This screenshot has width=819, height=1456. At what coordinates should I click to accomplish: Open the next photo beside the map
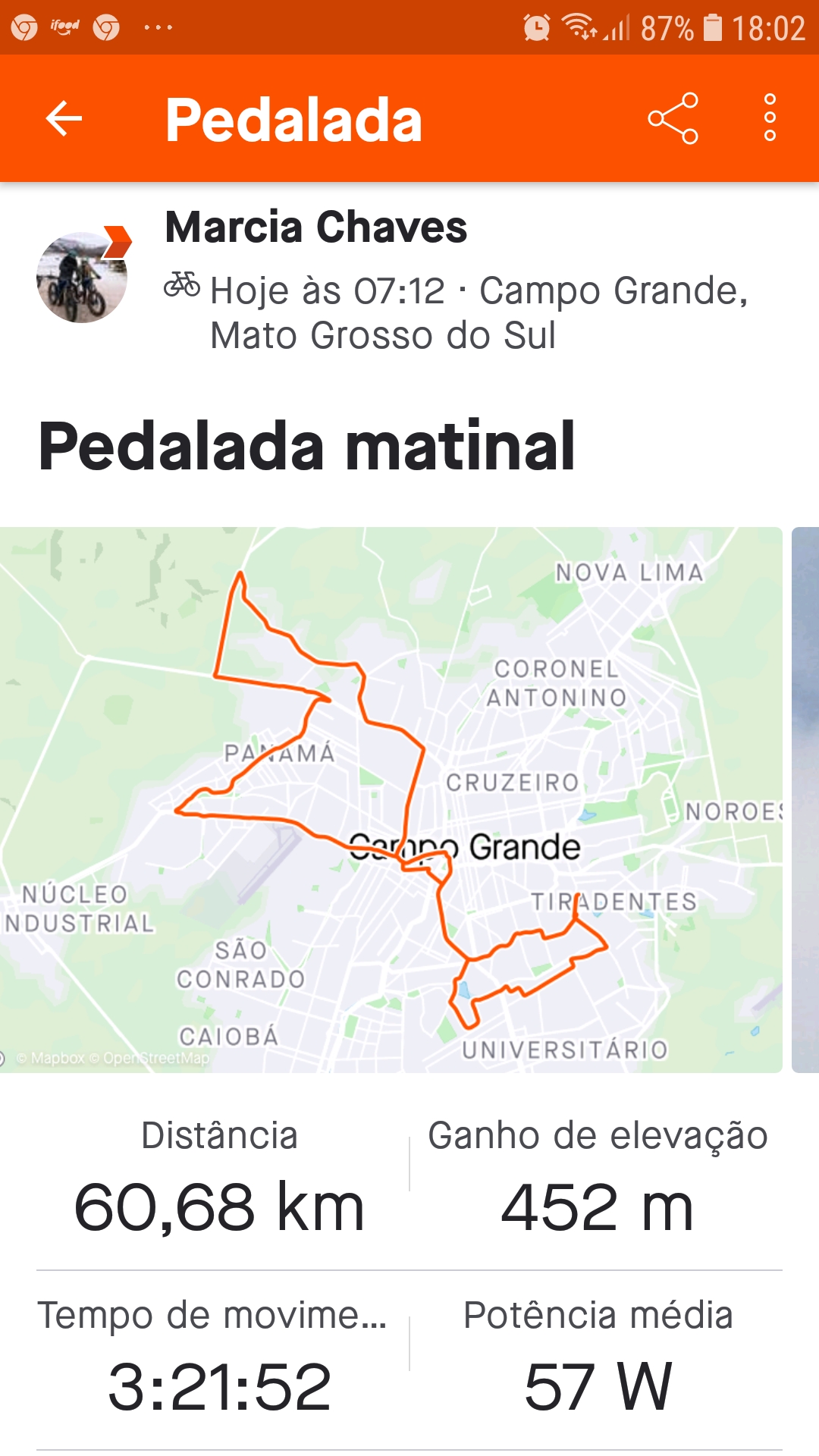805,799
